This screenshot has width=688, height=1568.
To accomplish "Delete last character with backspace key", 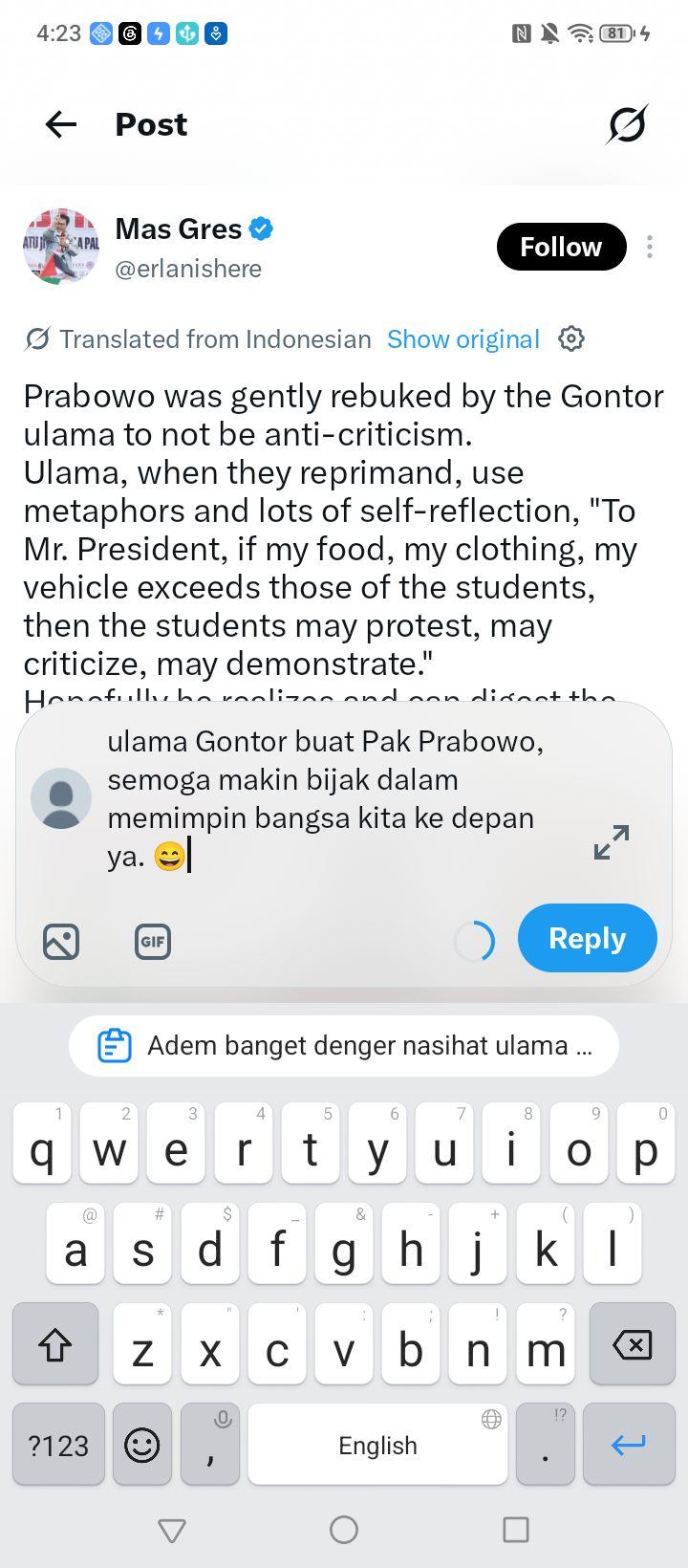I will click(x=632, y=1344).
